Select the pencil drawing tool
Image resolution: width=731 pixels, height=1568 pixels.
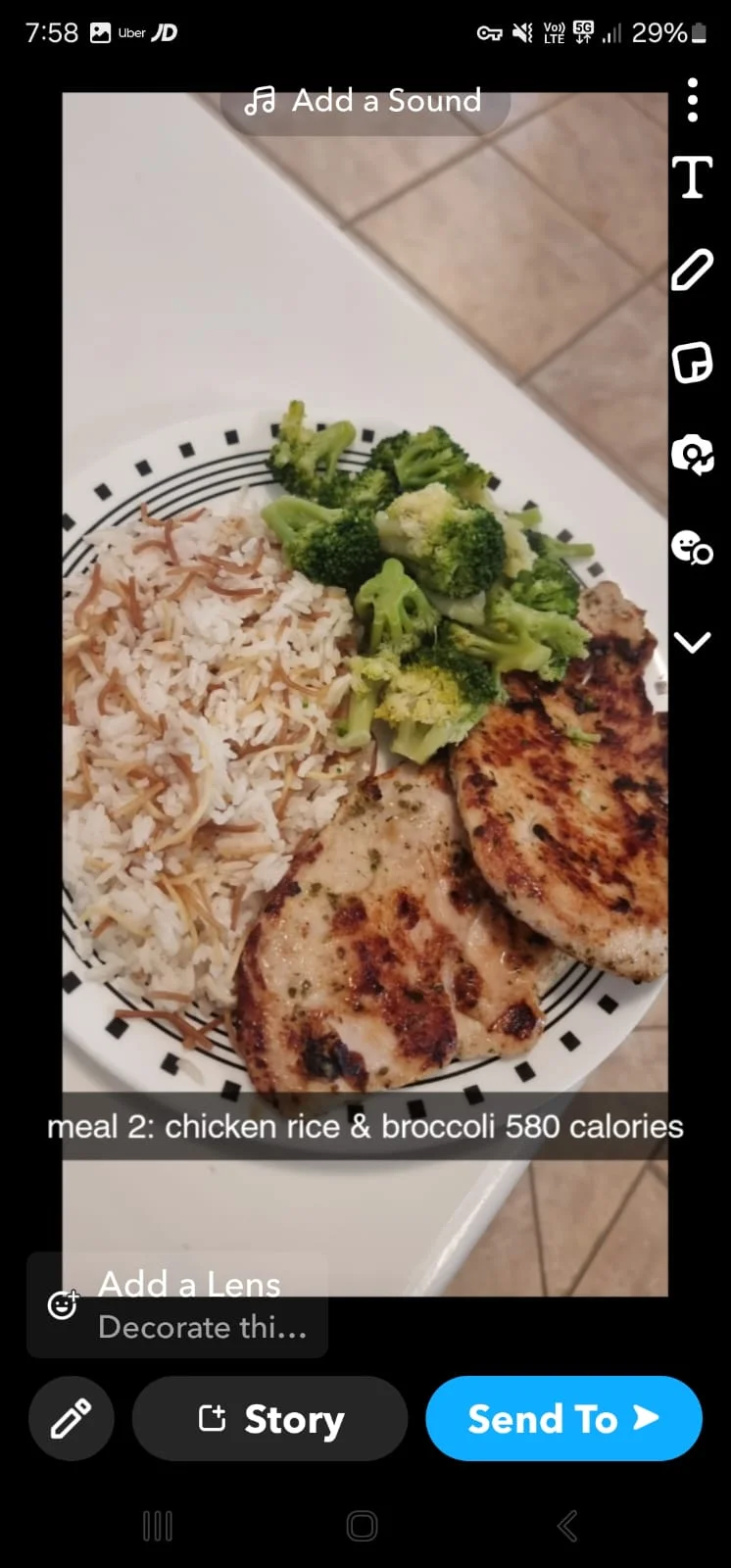[x=692, y=270]
